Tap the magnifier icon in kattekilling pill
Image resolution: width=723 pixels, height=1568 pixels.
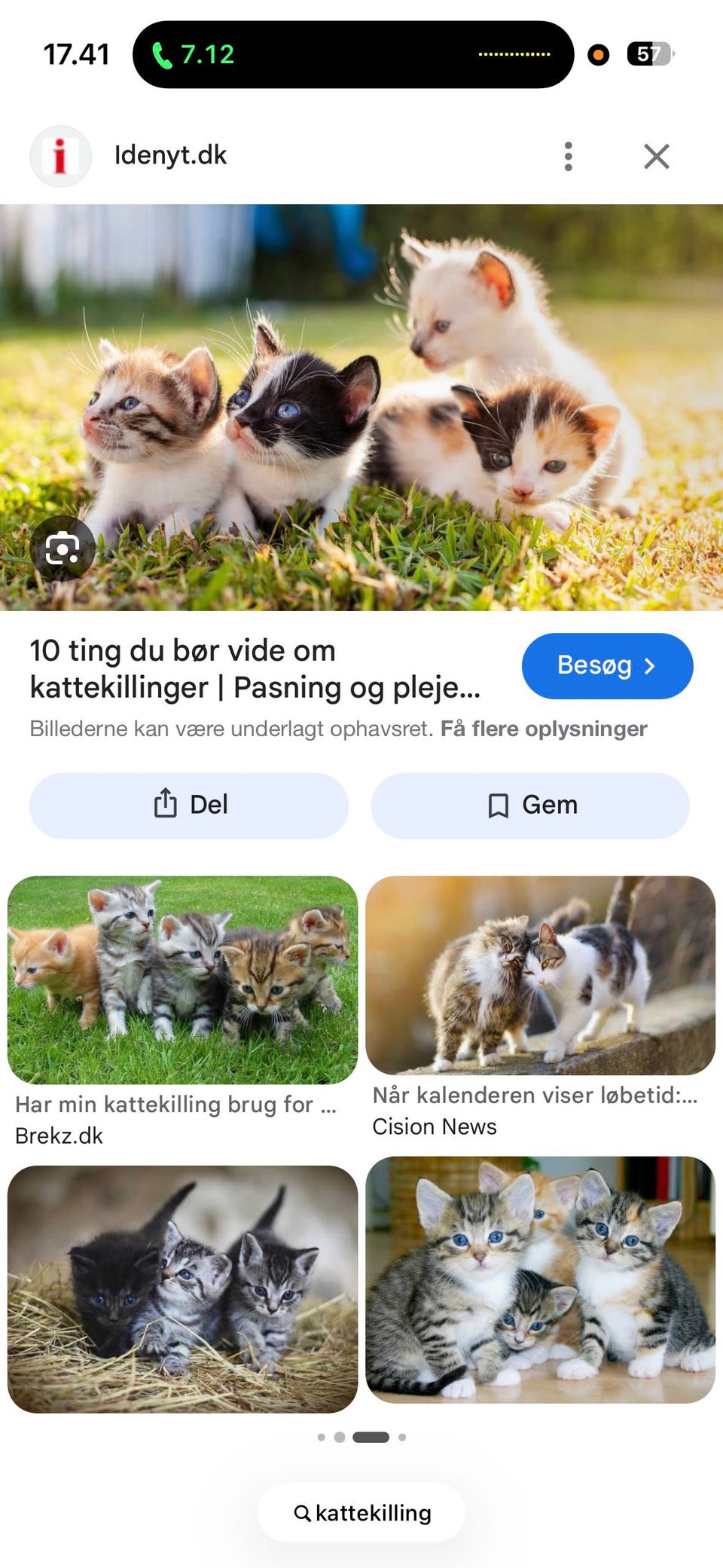303,1512
